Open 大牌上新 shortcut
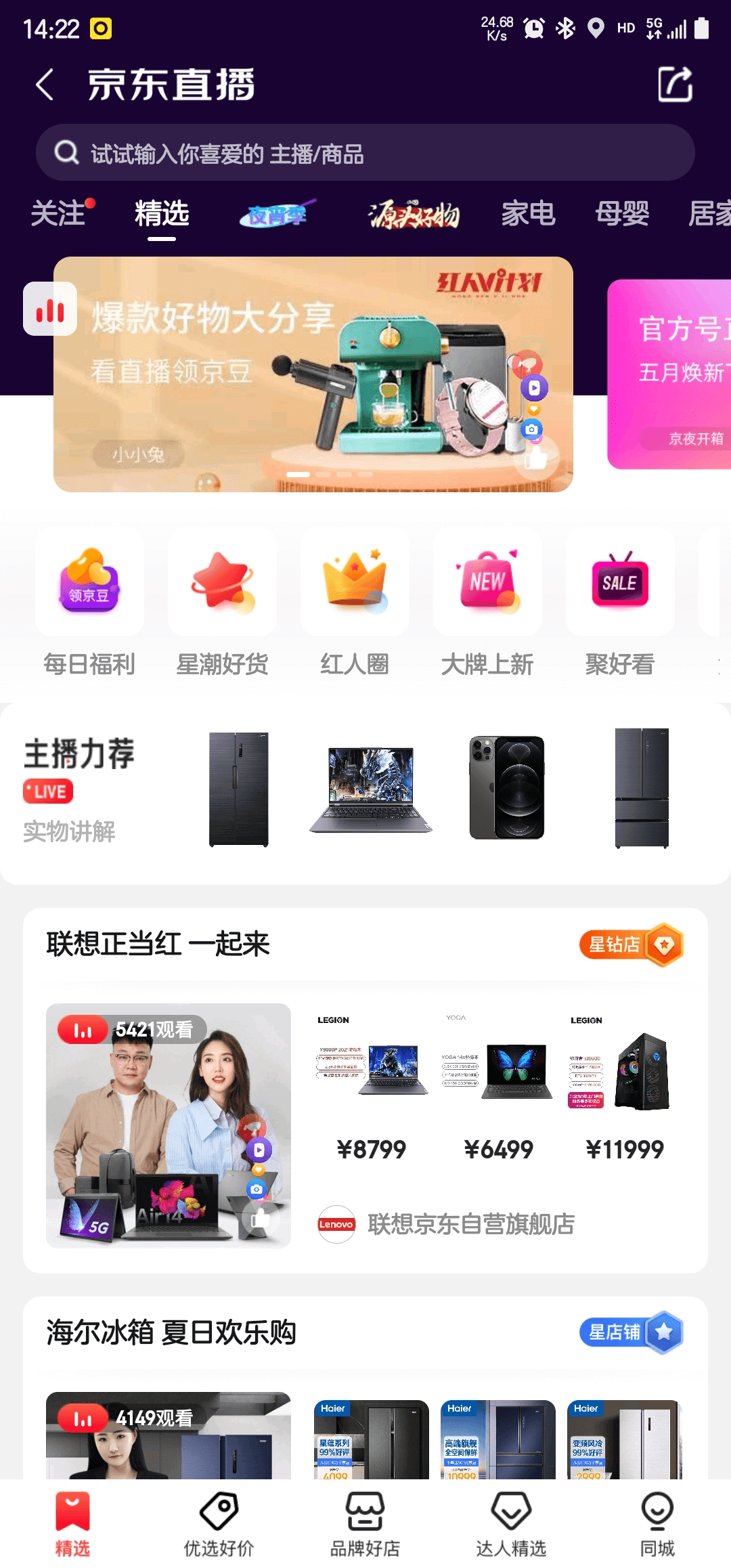The width and height of the screenshot is (731, 1568). (x=487, y=603)
